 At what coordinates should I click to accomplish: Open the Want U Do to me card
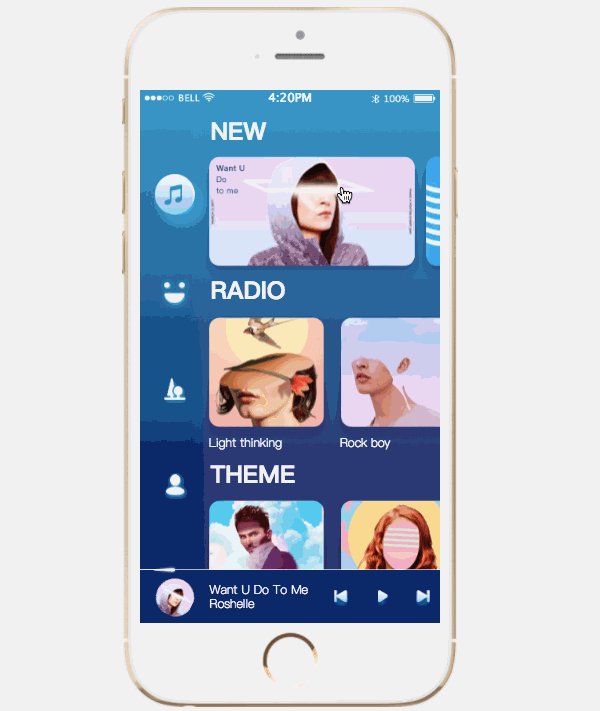coord(311,211)
